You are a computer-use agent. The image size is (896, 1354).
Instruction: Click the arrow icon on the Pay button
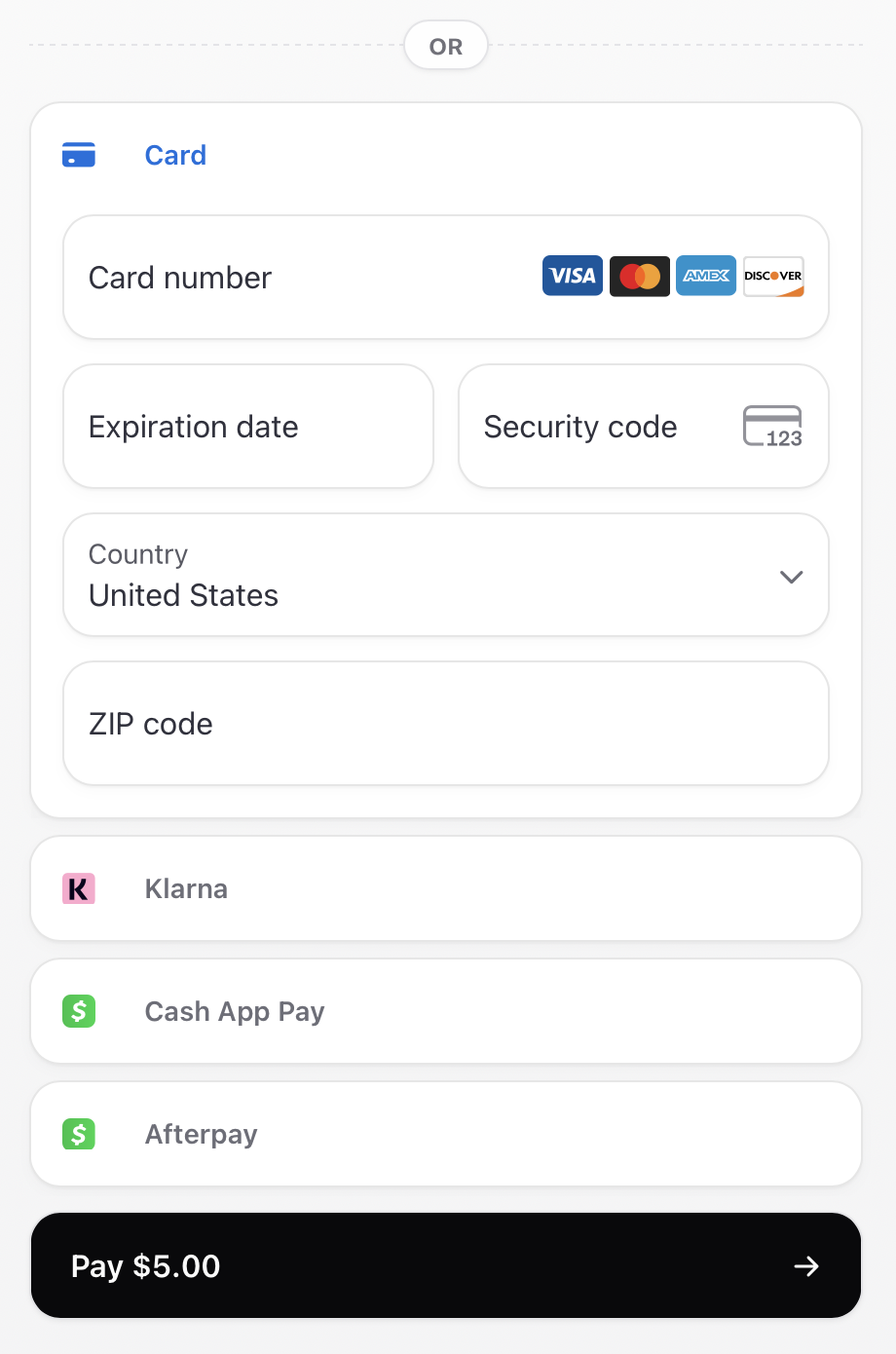click(805, 1265)
